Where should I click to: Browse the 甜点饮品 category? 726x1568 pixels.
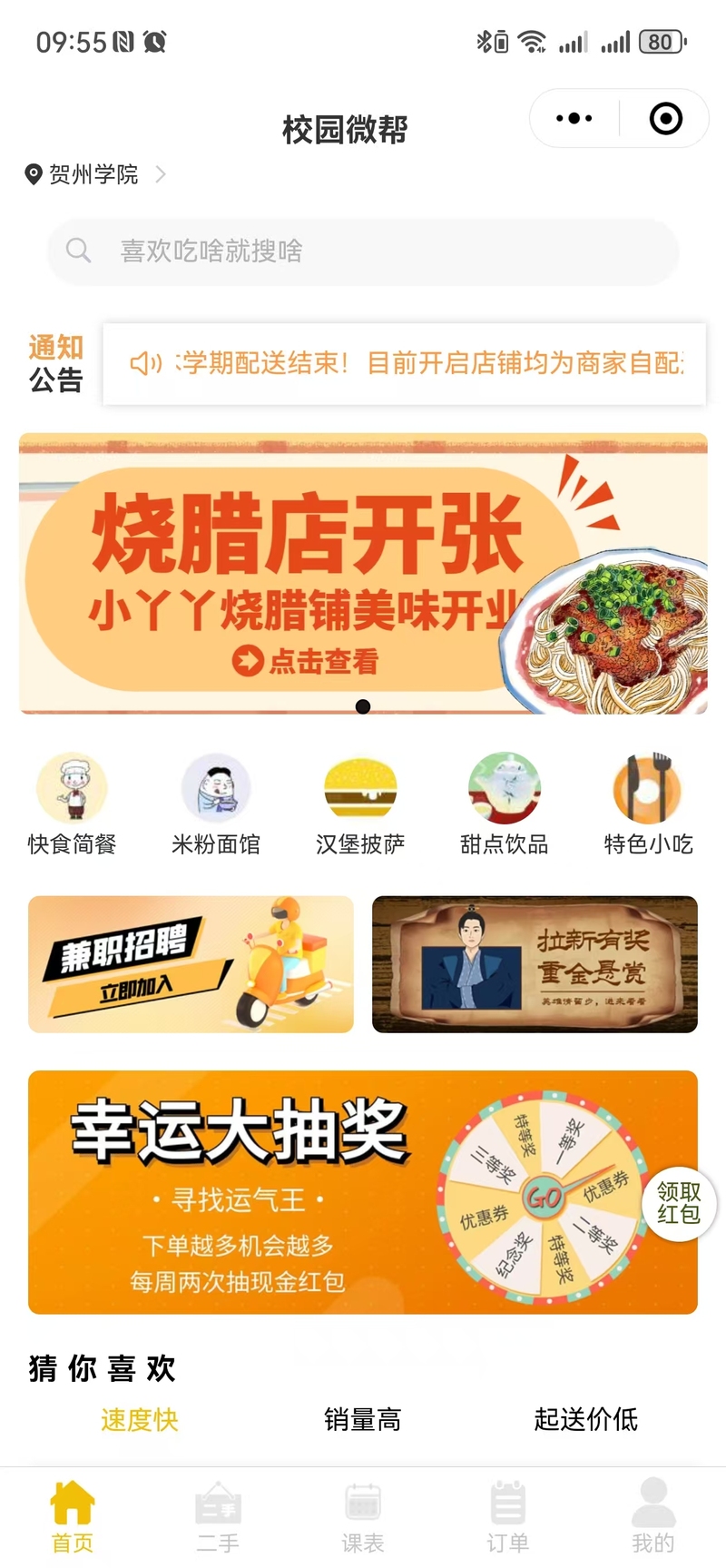[505, 804]
